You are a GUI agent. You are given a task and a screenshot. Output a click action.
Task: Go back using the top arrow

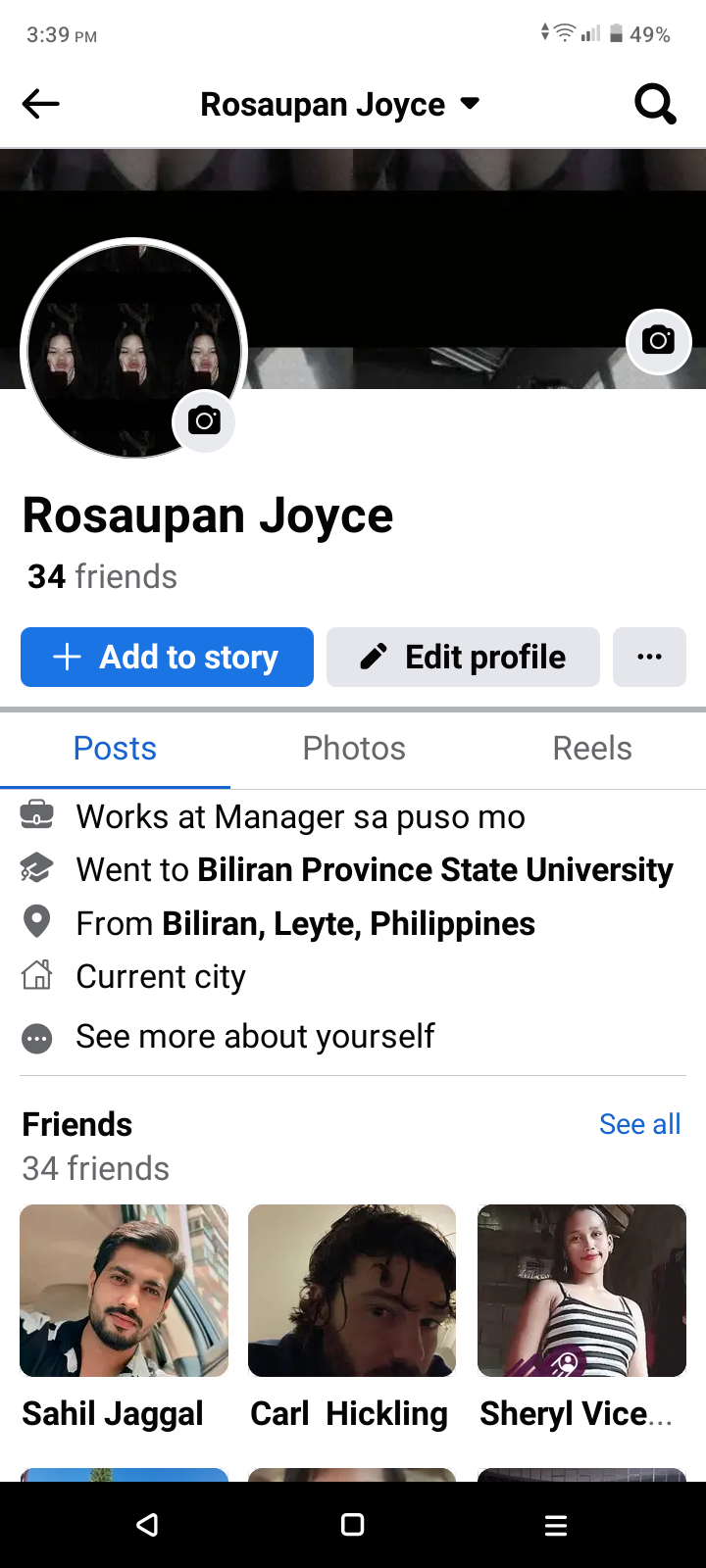point(41,104)
